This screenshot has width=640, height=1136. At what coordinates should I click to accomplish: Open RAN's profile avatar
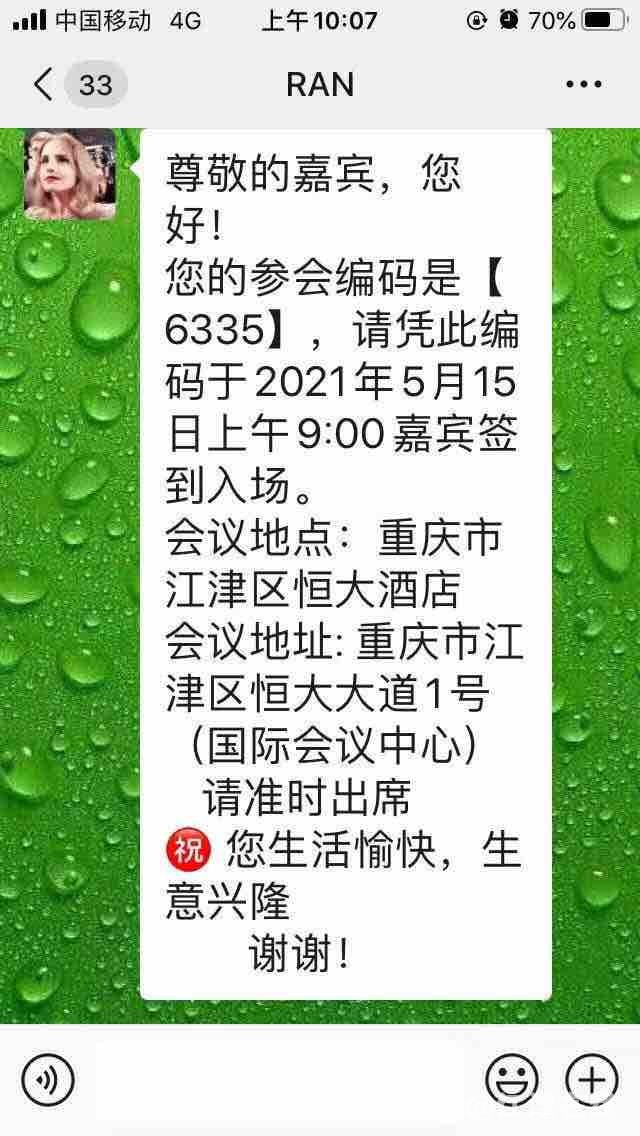pos(69,174)
